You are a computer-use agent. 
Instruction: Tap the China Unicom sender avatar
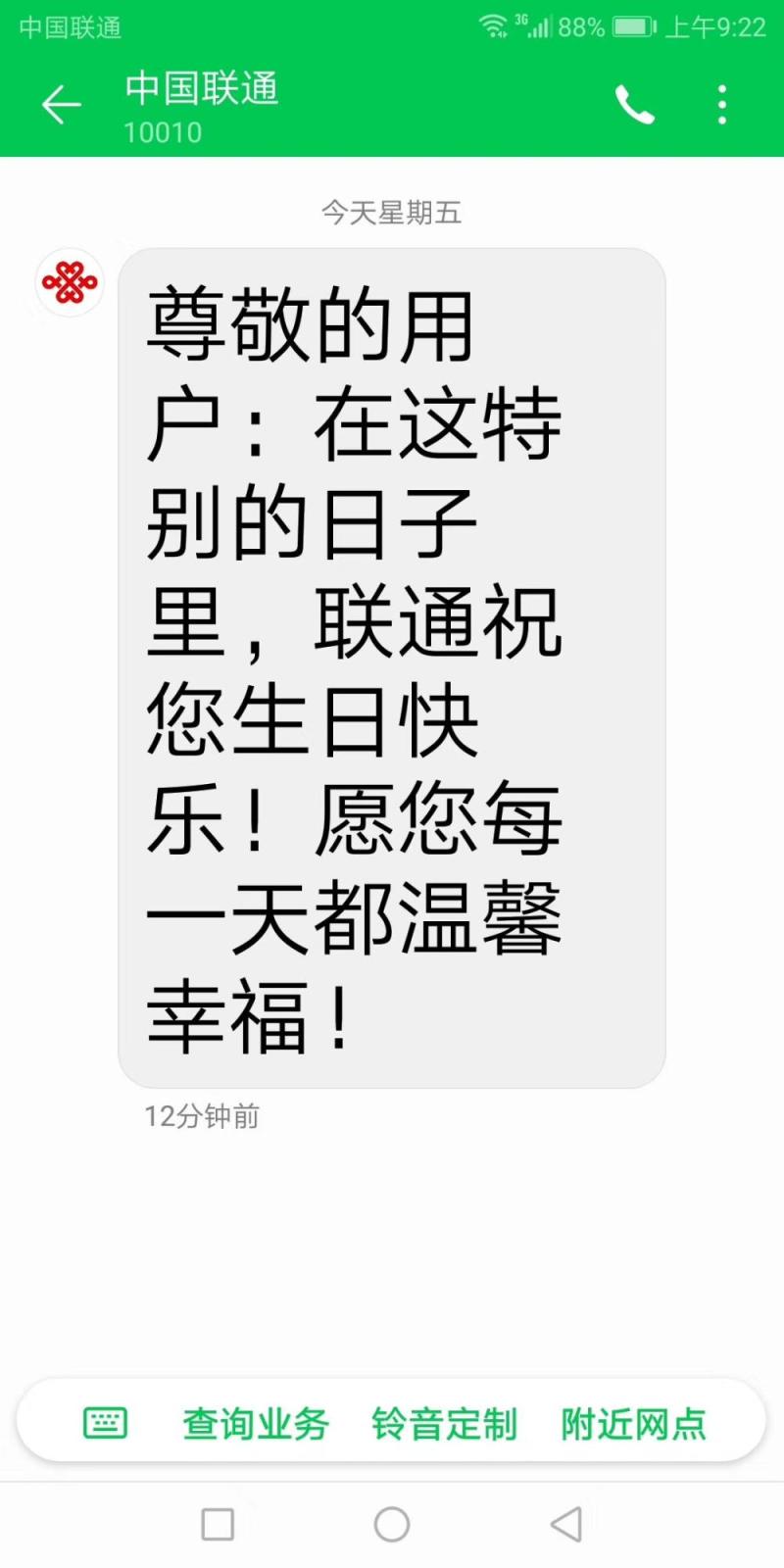coord(70,283)
